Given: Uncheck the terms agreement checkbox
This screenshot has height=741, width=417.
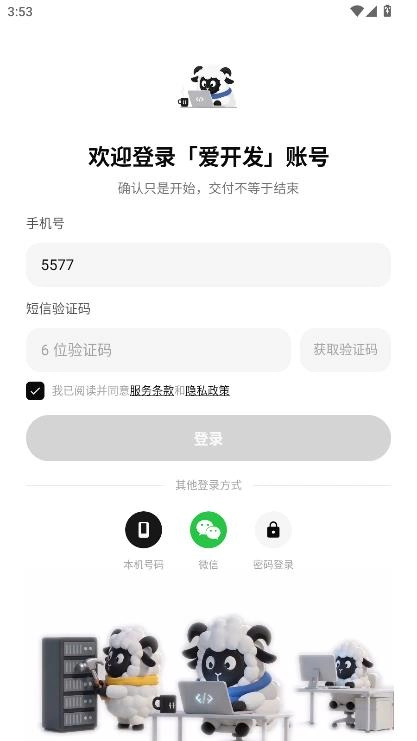Looking at the screenshot, I should pyautogui.click(x=35, y=391).
